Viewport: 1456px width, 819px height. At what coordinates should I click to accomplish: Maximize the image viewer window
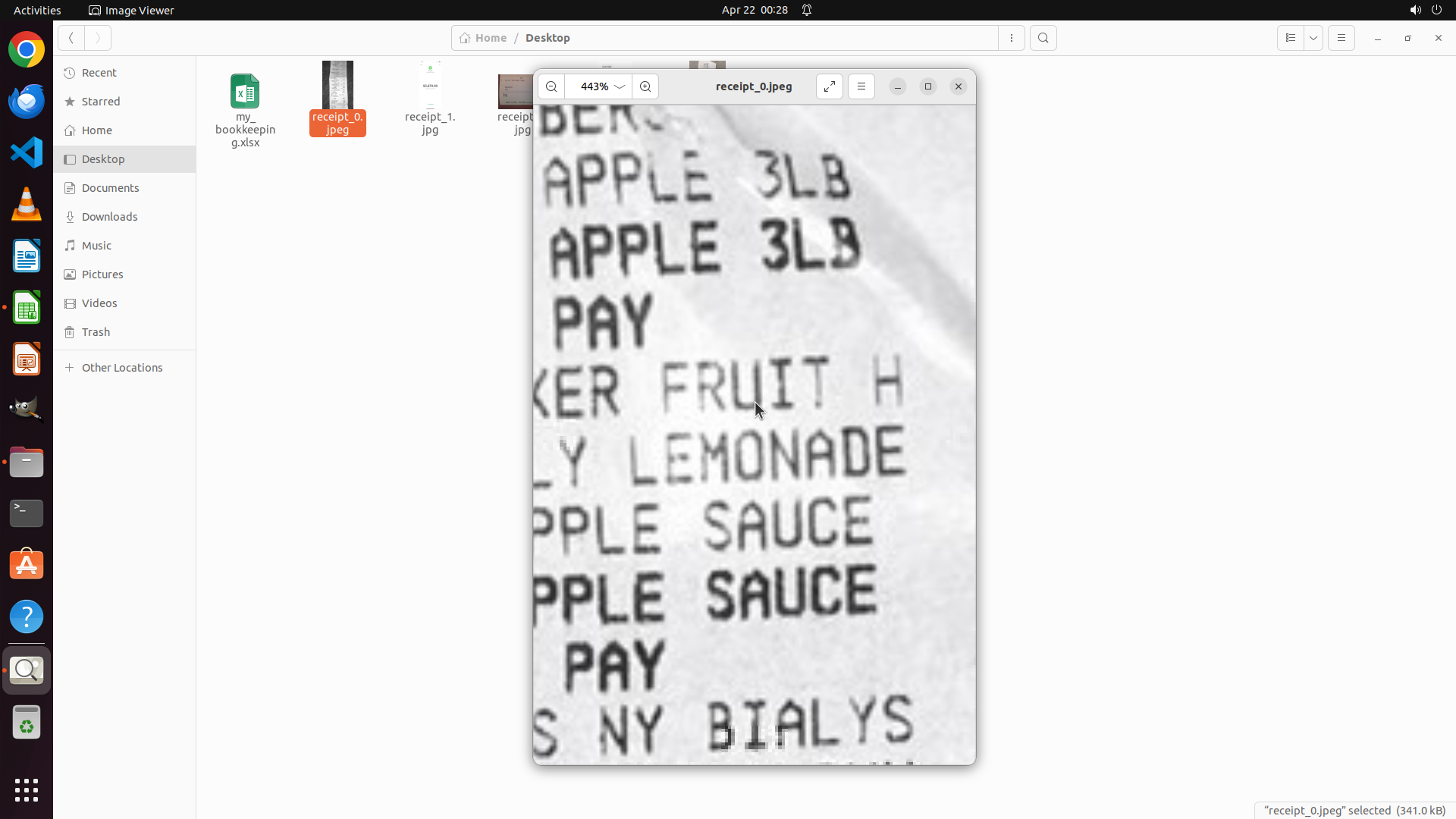(928, 86)
